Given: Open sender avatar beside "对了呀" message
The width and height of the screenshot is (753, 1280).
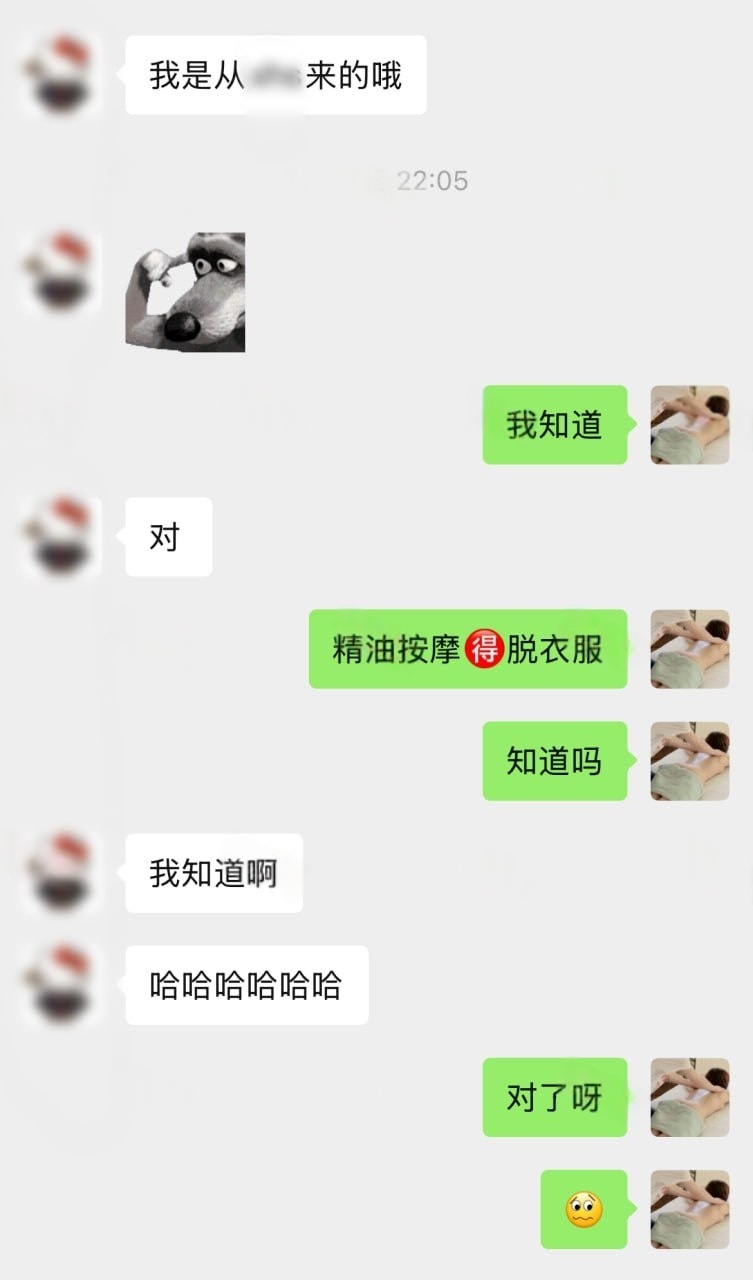Looking at the screenshot, I should pos(689,1097).
